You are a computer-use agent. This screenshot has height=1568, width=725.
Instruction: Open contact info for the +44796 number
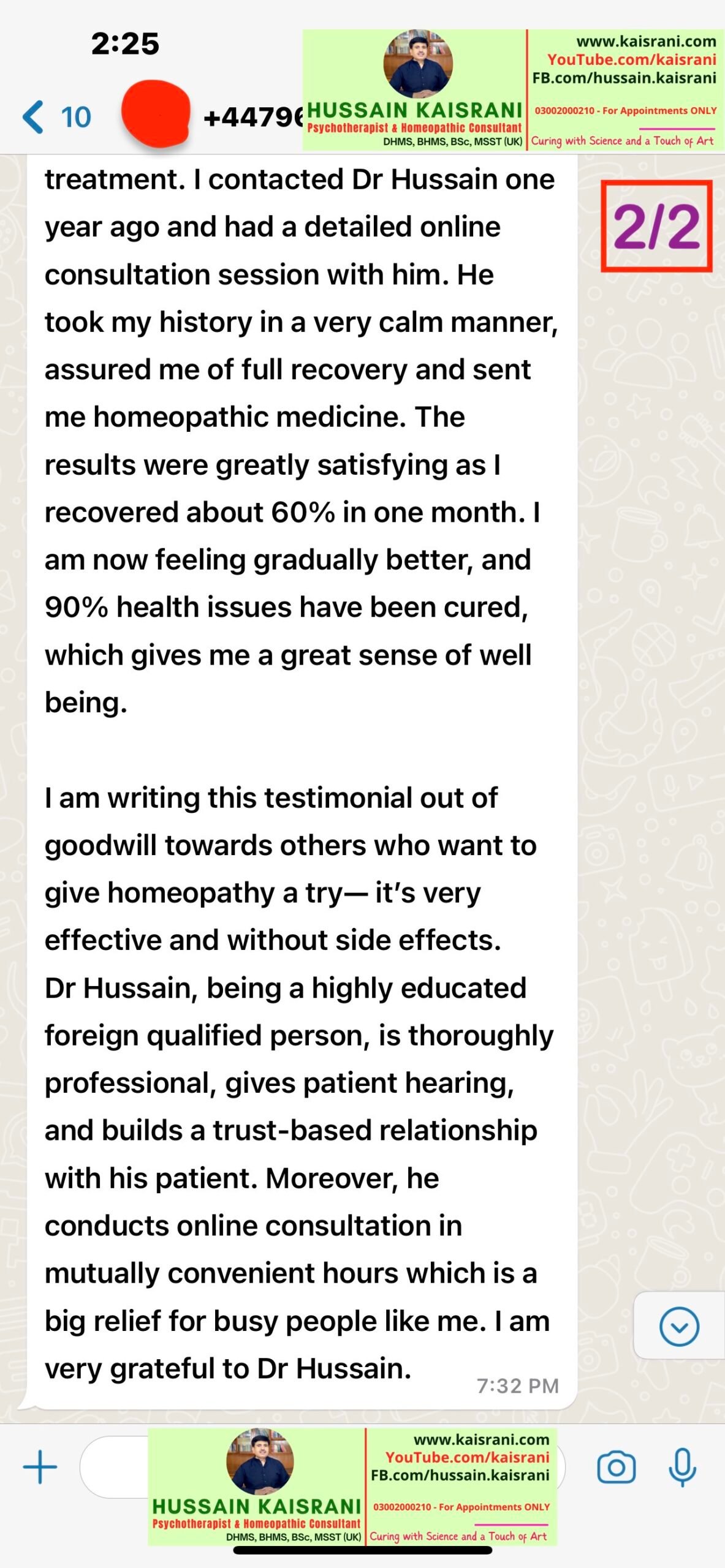click(253, 117)
